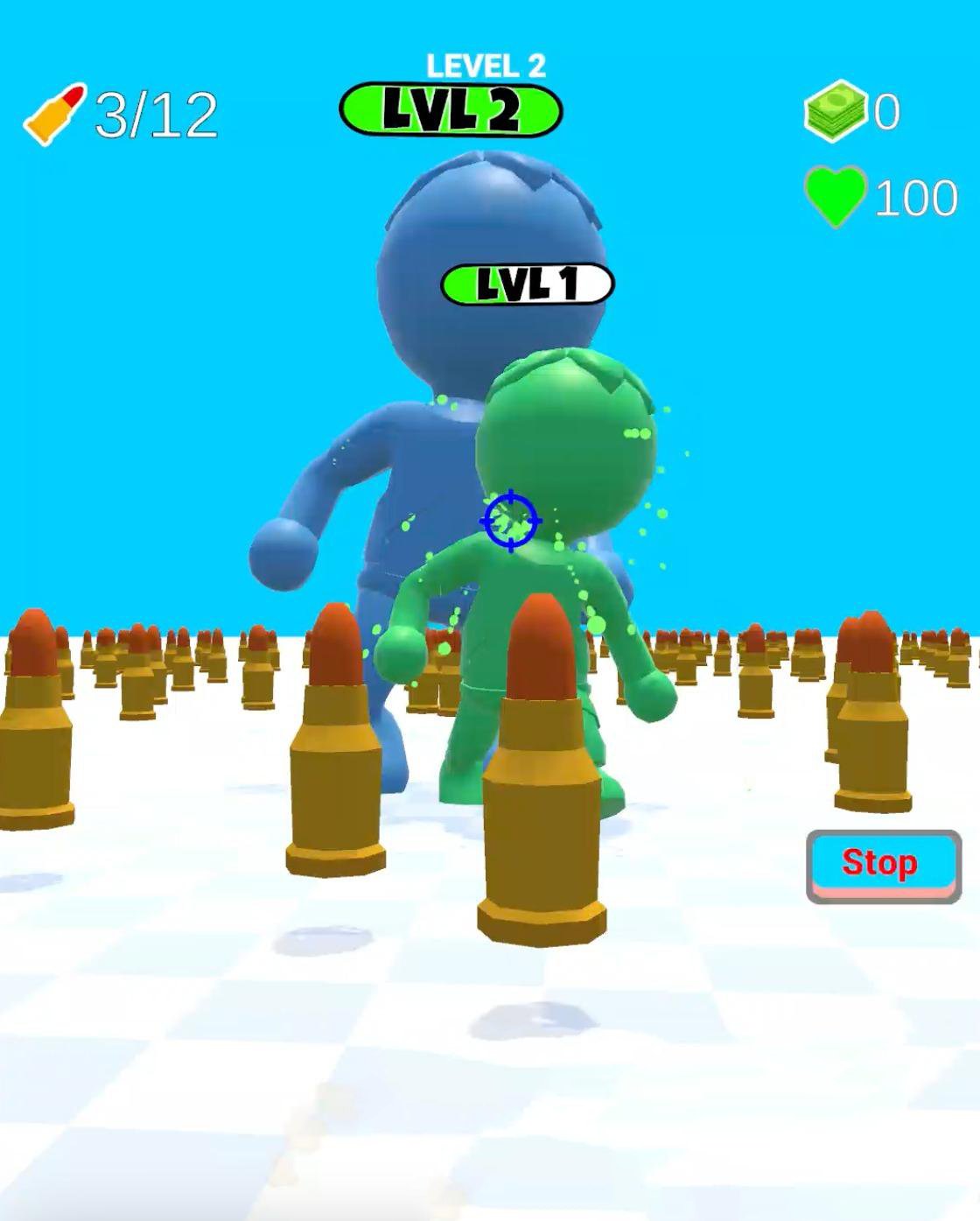The height and width of the screenshot is (1221, 980).
Task: Tap the Stop button
Action: [883, 865]
